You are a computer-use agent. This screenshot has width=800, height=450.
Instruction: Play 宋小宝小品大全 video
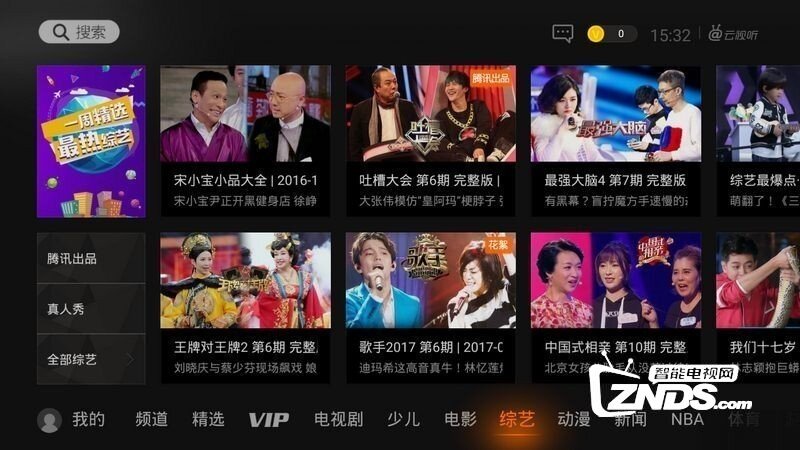pyautogui.click(x=245, y=141)
